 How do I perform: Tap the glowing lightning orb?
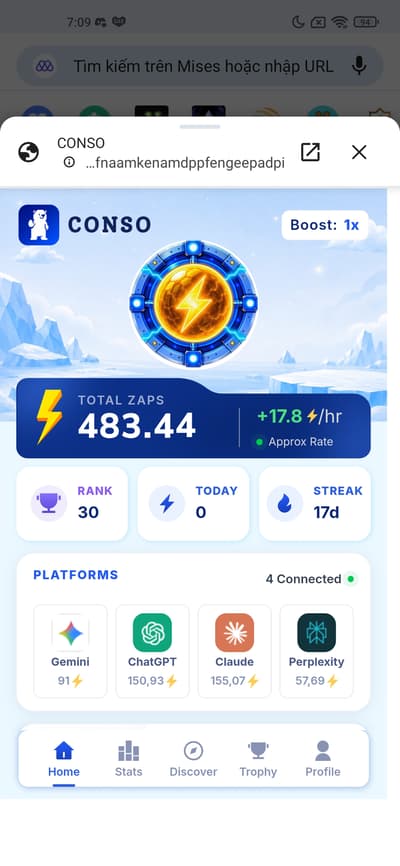[193, 304]
